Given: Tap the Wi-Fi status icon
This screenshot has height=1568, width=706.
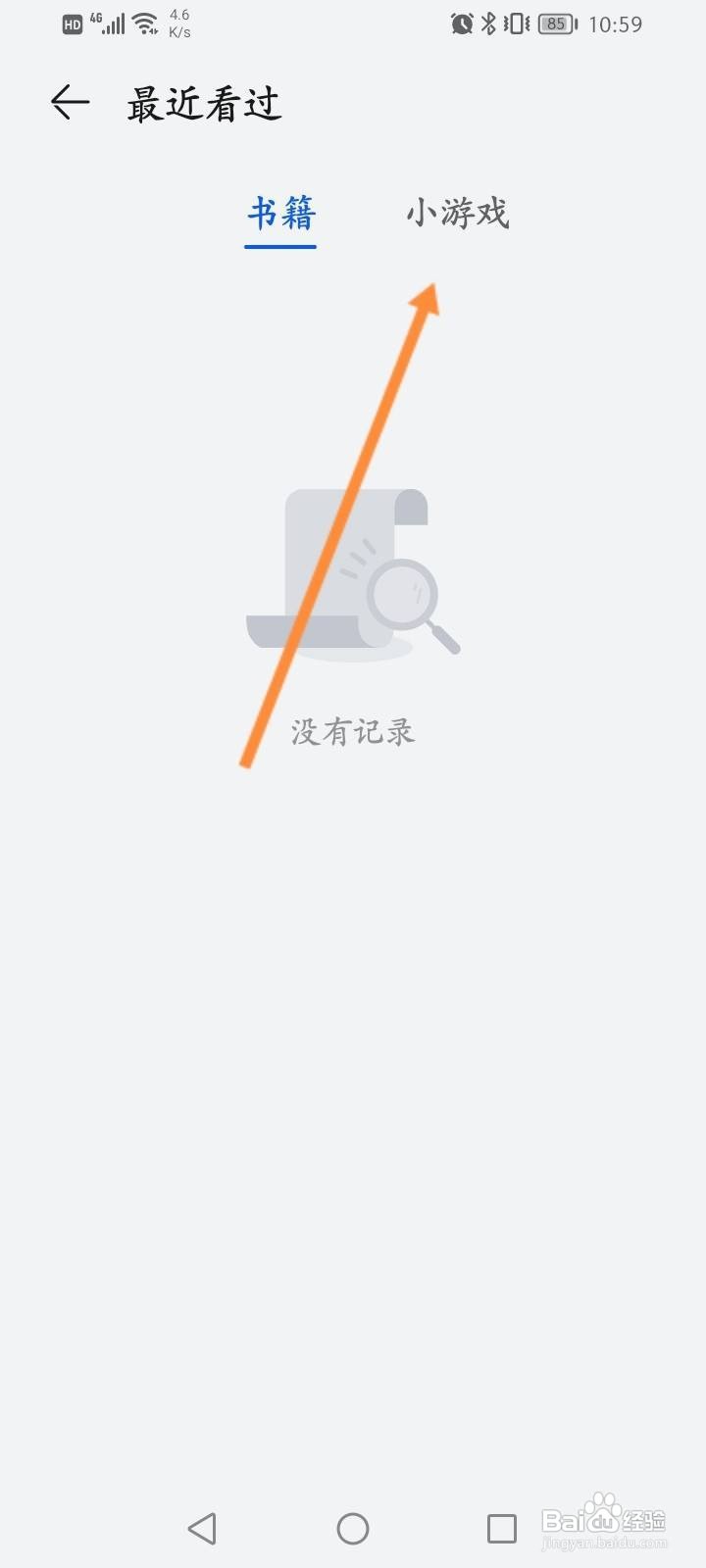Looking at the screenshot, I should click(145, 23).
